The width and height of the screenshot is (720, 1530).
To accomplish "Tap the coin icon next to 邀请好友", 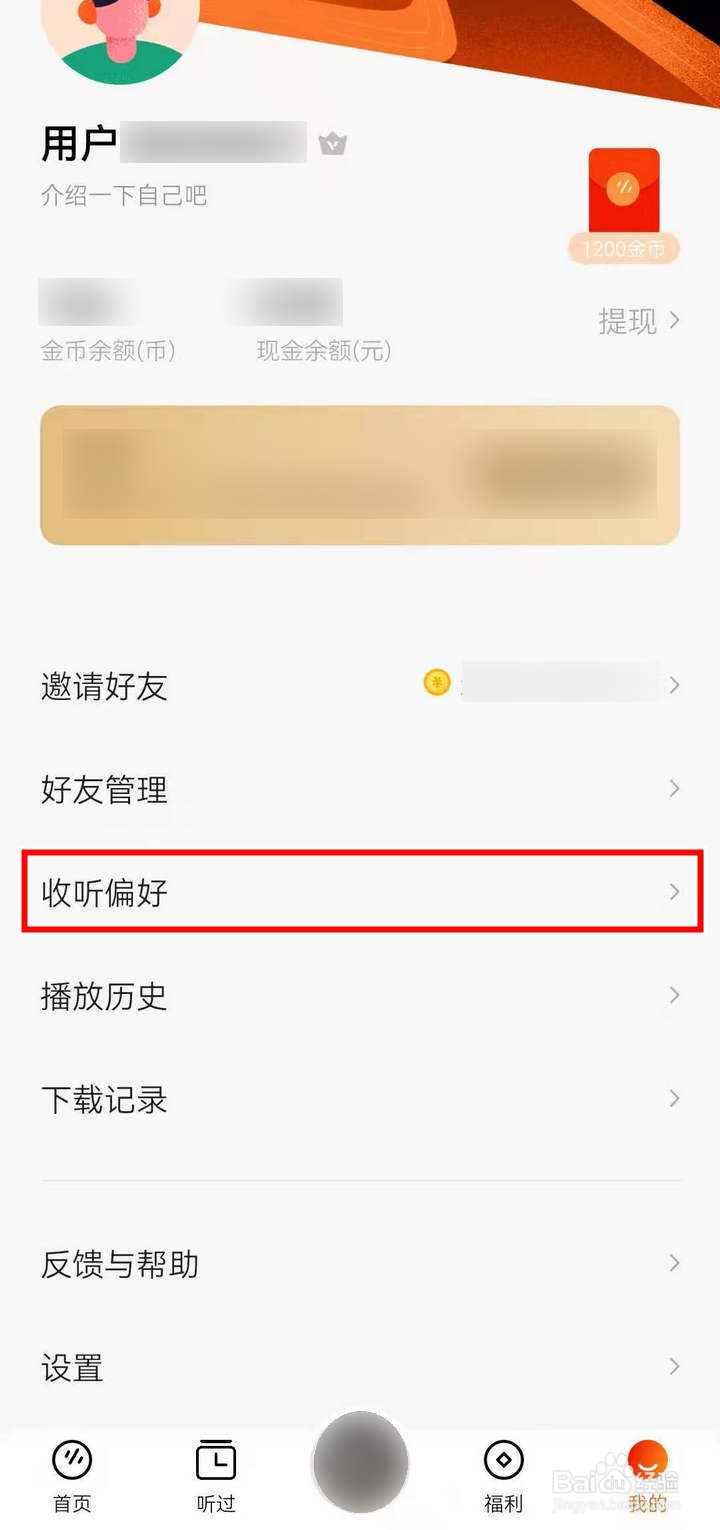I will pos(436,684).
